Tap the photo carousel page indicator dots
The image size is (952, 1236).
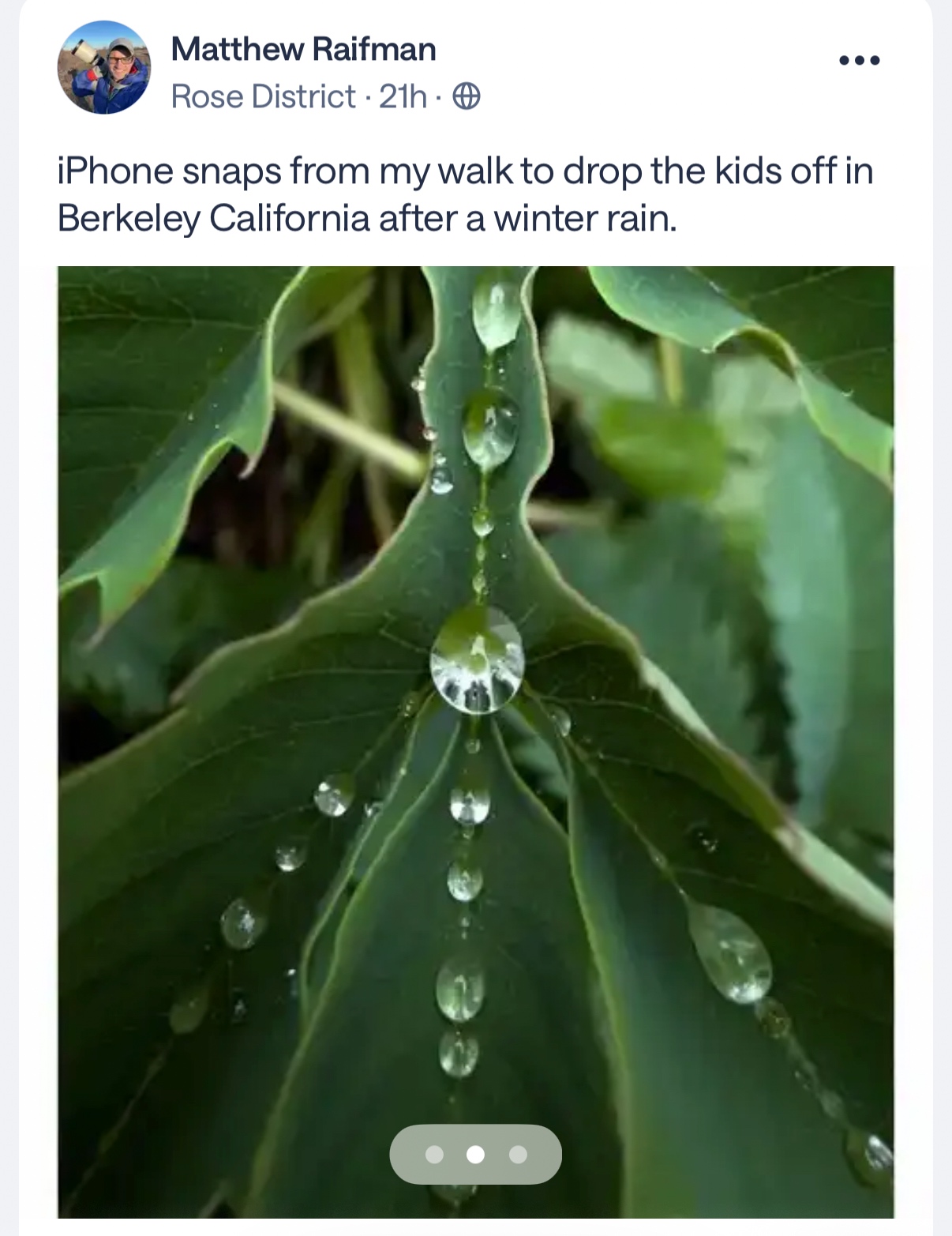(x=475, y=1155)
